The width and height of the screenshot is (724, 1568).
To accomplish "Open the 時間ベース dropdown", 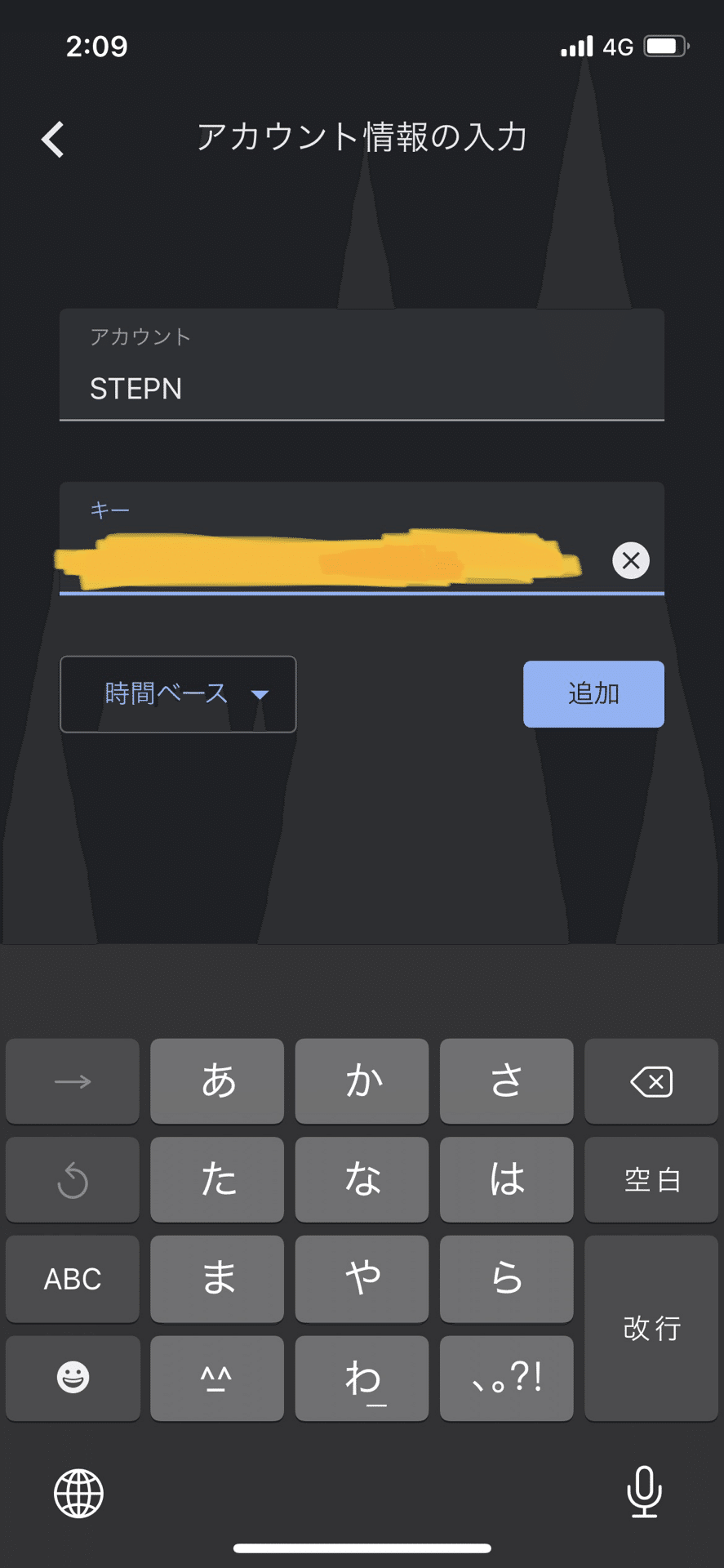I will (x=178, y=694).
